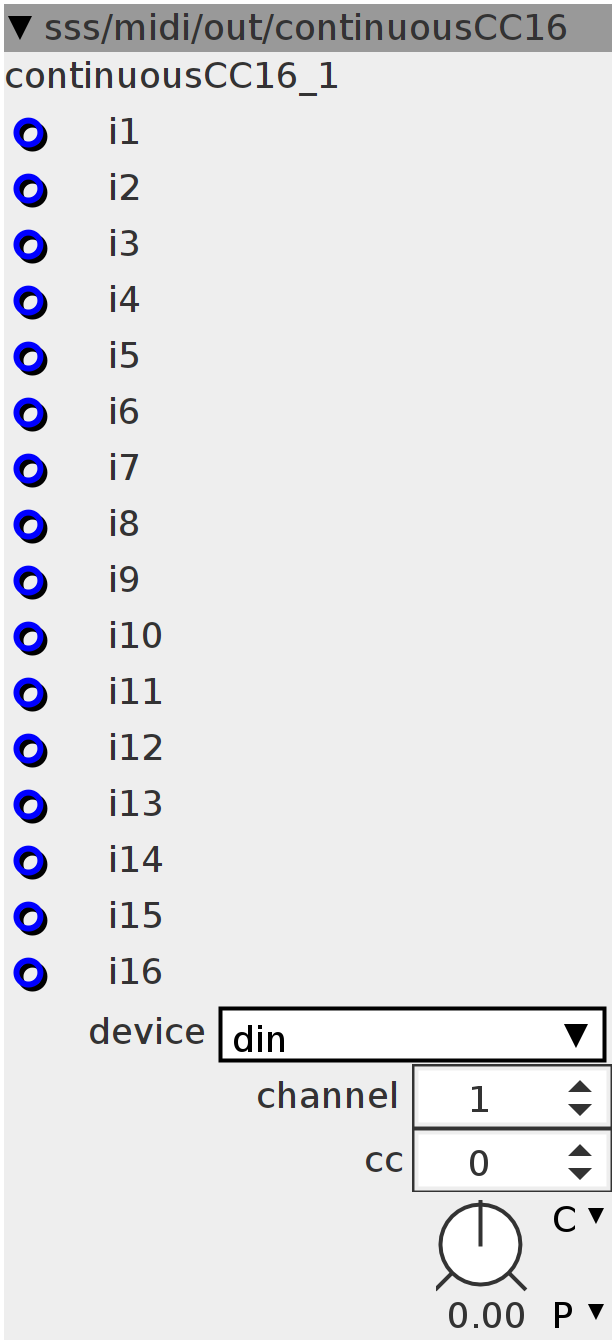Image resolution: width=616 pixels, height=1344 pixels.
Task: Increase the channel value with the up arrow
Action: 579,1088
